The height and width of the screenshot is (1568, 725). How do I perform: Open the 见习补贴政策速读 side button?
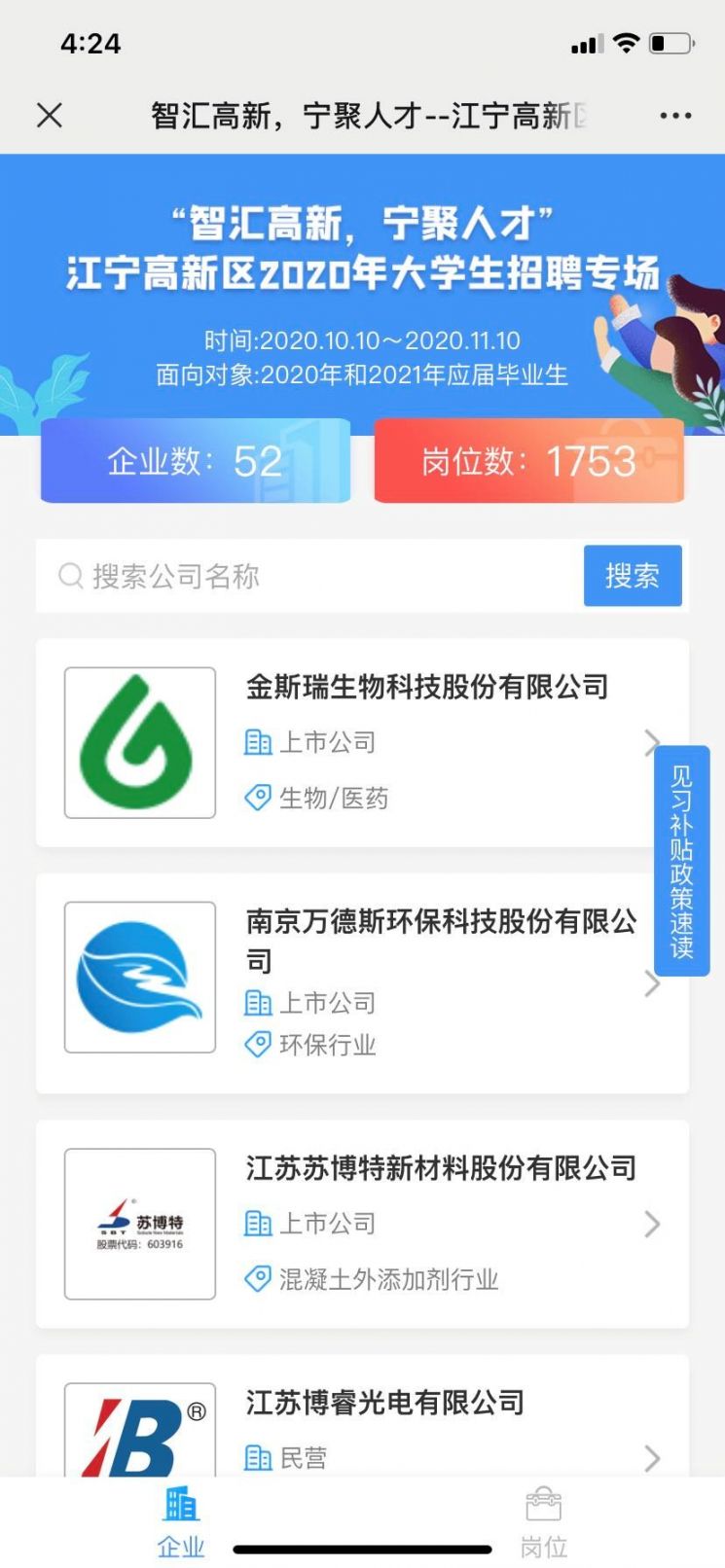click(681, 861)
